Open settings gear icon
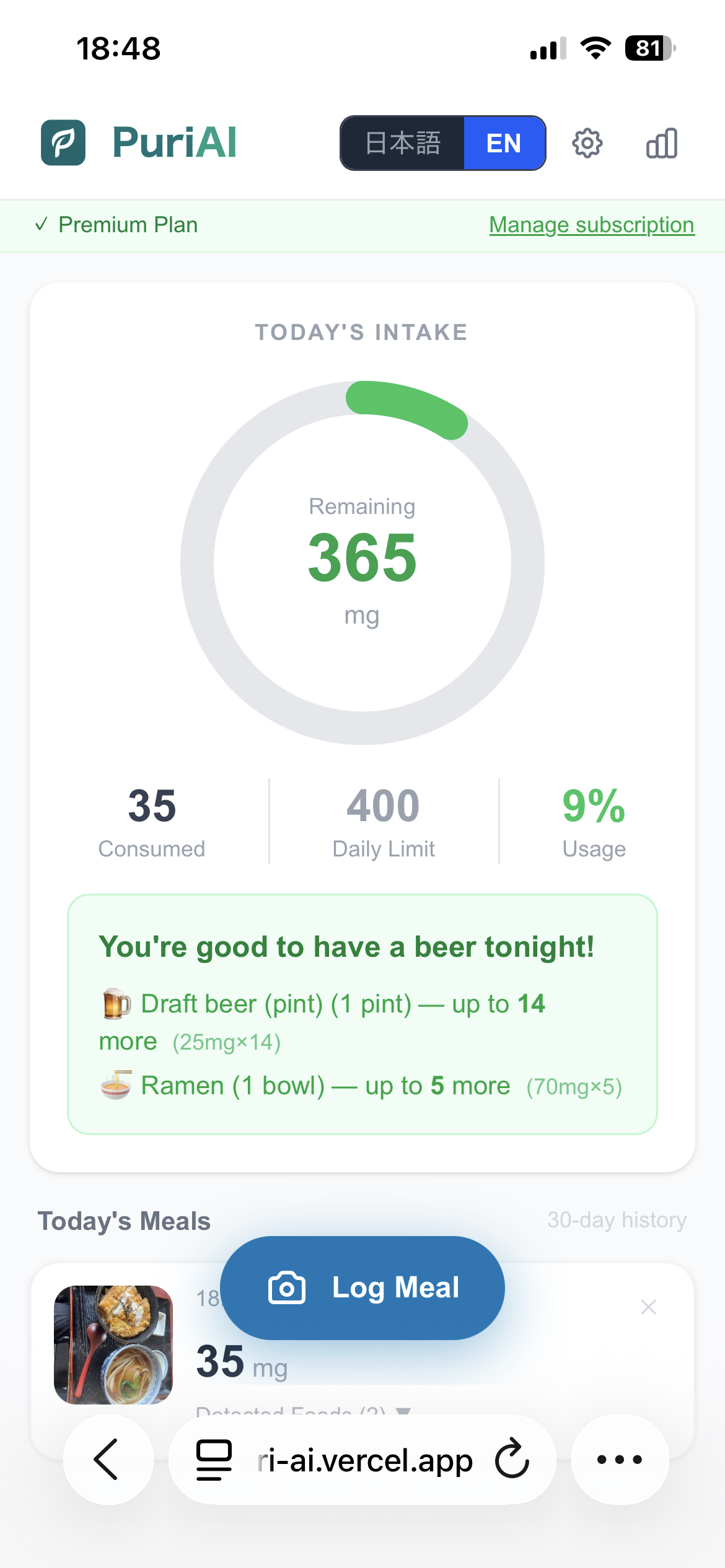 point(587,144)
